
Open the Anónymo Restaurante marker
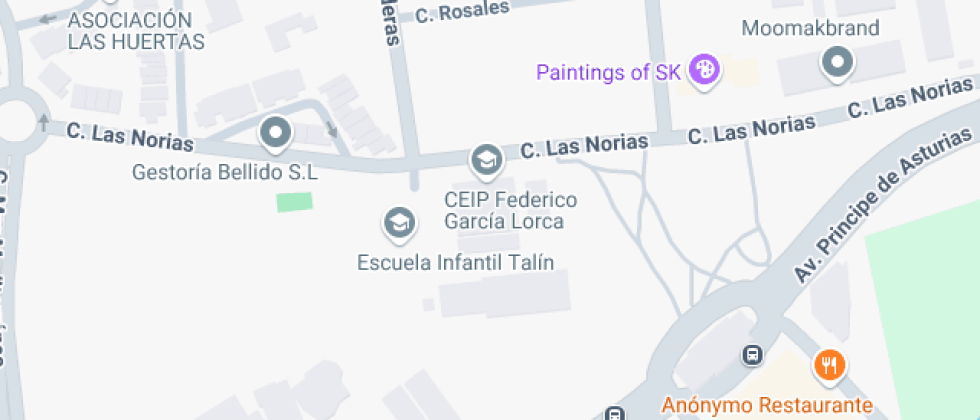pyautogui.click(x=829, y=365)
